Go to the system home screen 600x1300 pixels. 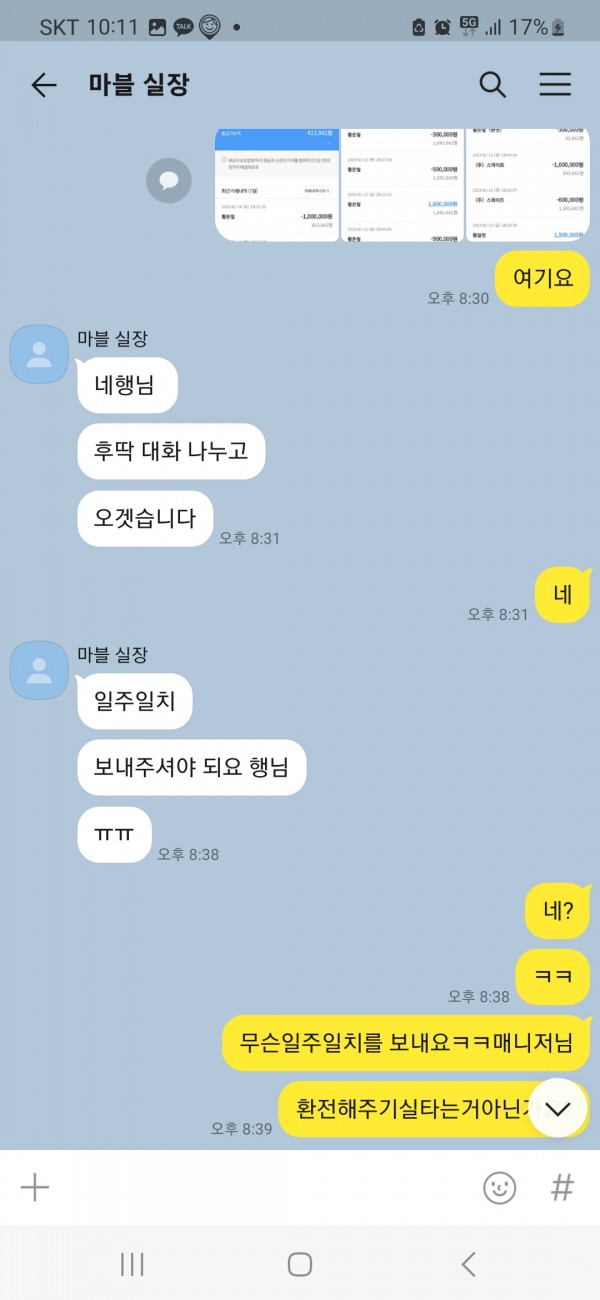pos(300,1264)
